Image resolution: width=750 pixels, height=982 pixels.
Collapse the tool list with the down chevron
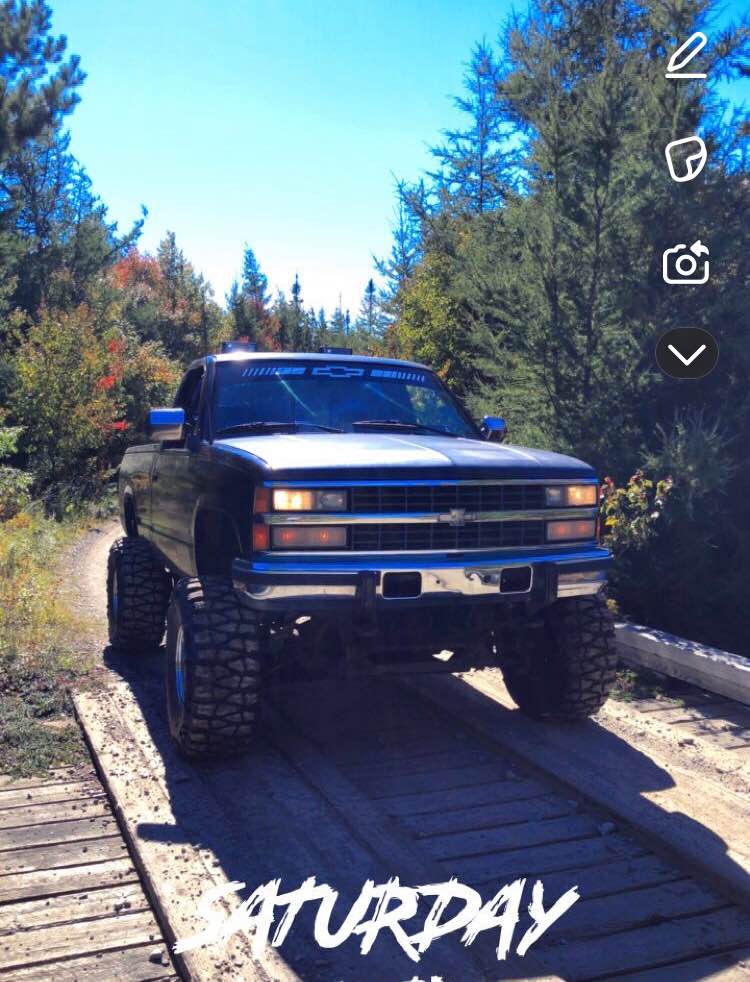click(x=687, y=353)
